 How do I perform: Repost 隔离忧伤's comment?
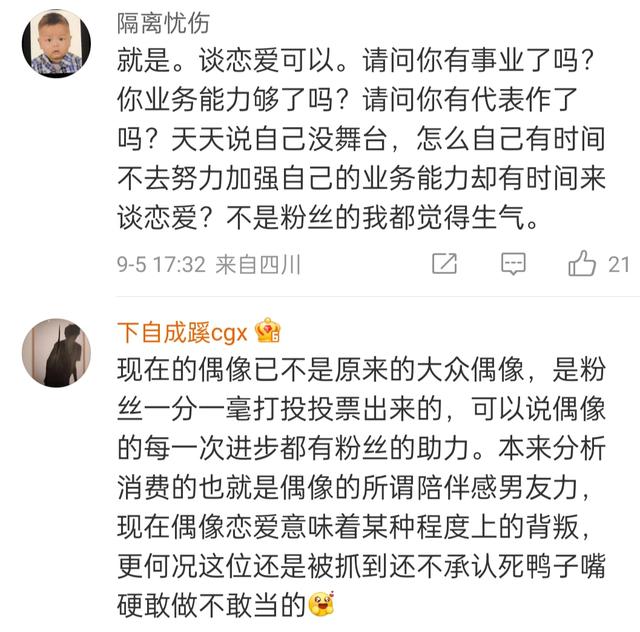coord(444,264)
